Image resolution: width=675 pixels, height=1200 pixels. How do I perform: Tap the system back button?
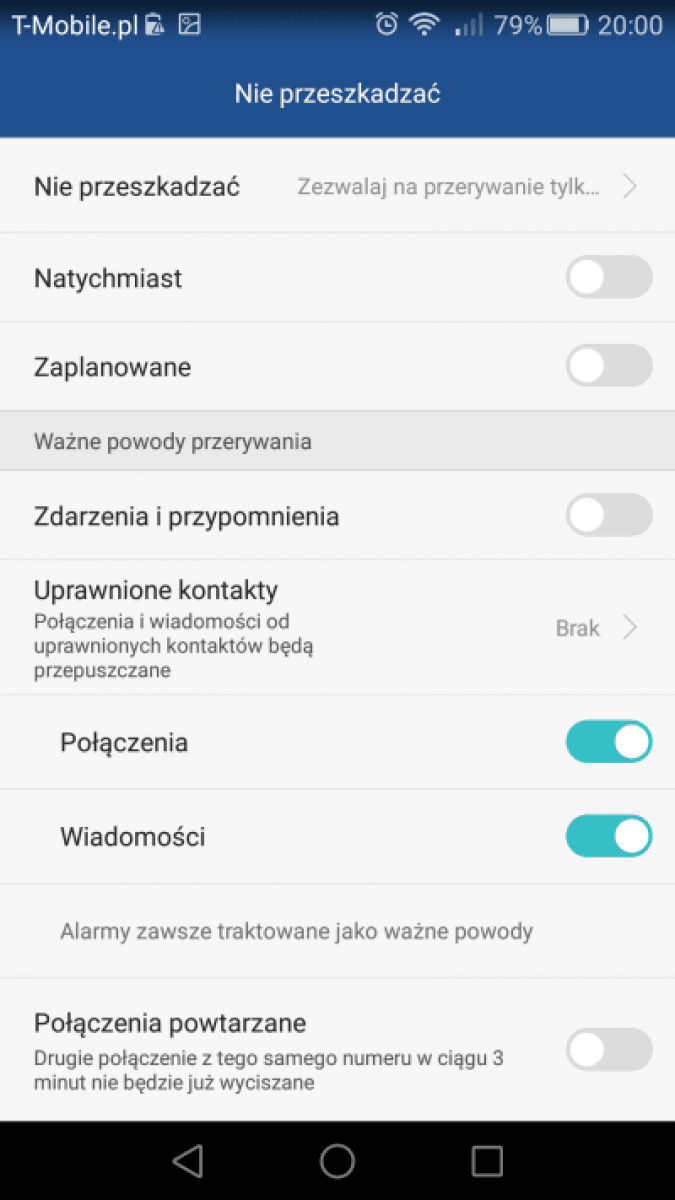188,1160
